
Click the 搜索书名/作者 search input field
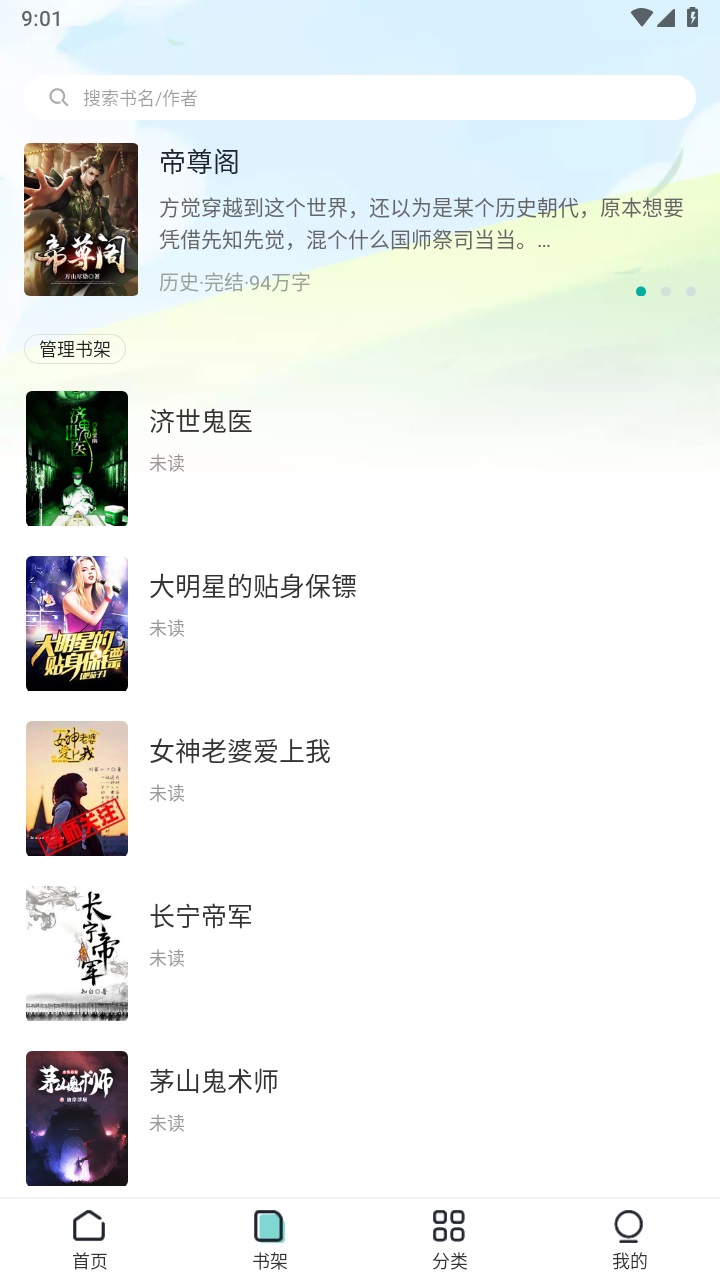click(x=360, y=97)
